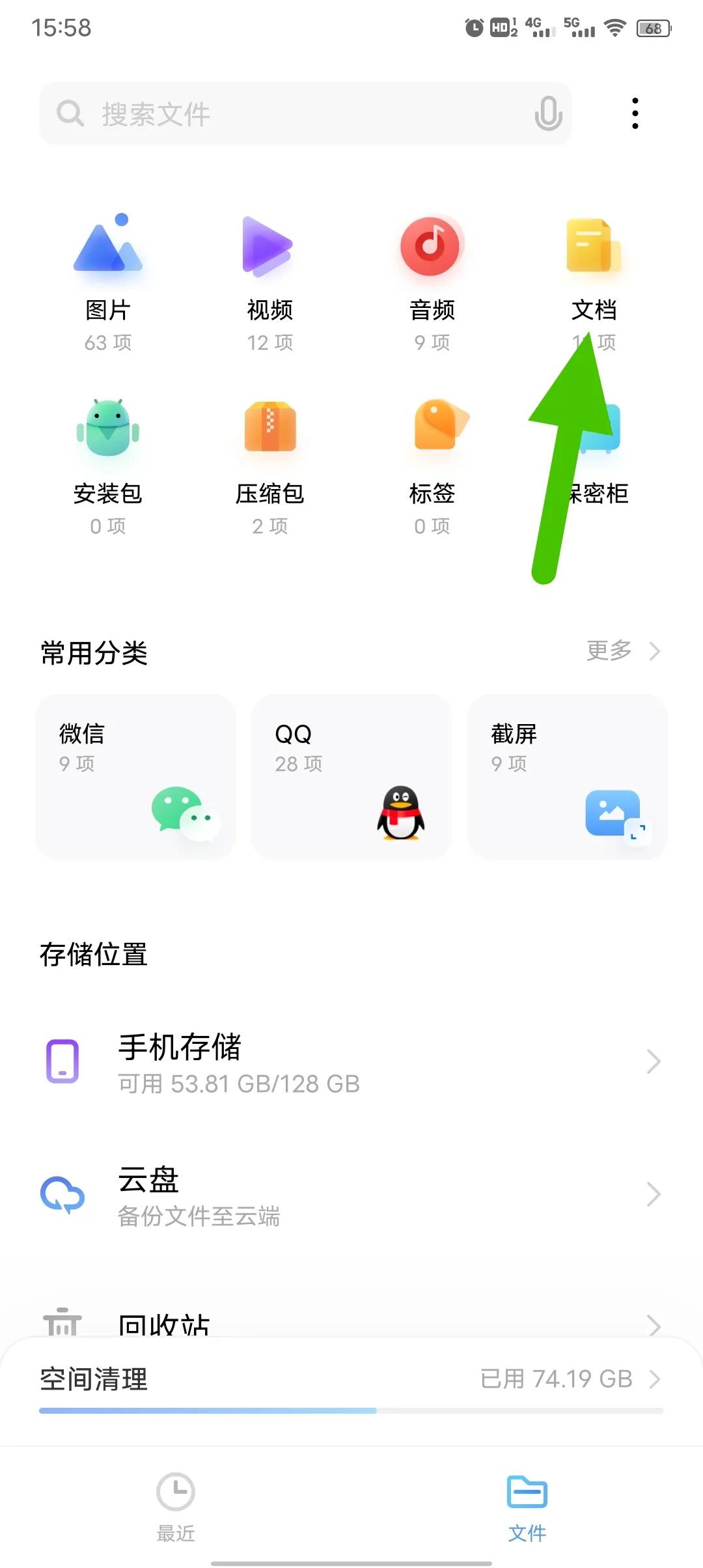703x1568 pixels.
Task: Open the 图片 (Pictures) category
Action: pos(108,273)
